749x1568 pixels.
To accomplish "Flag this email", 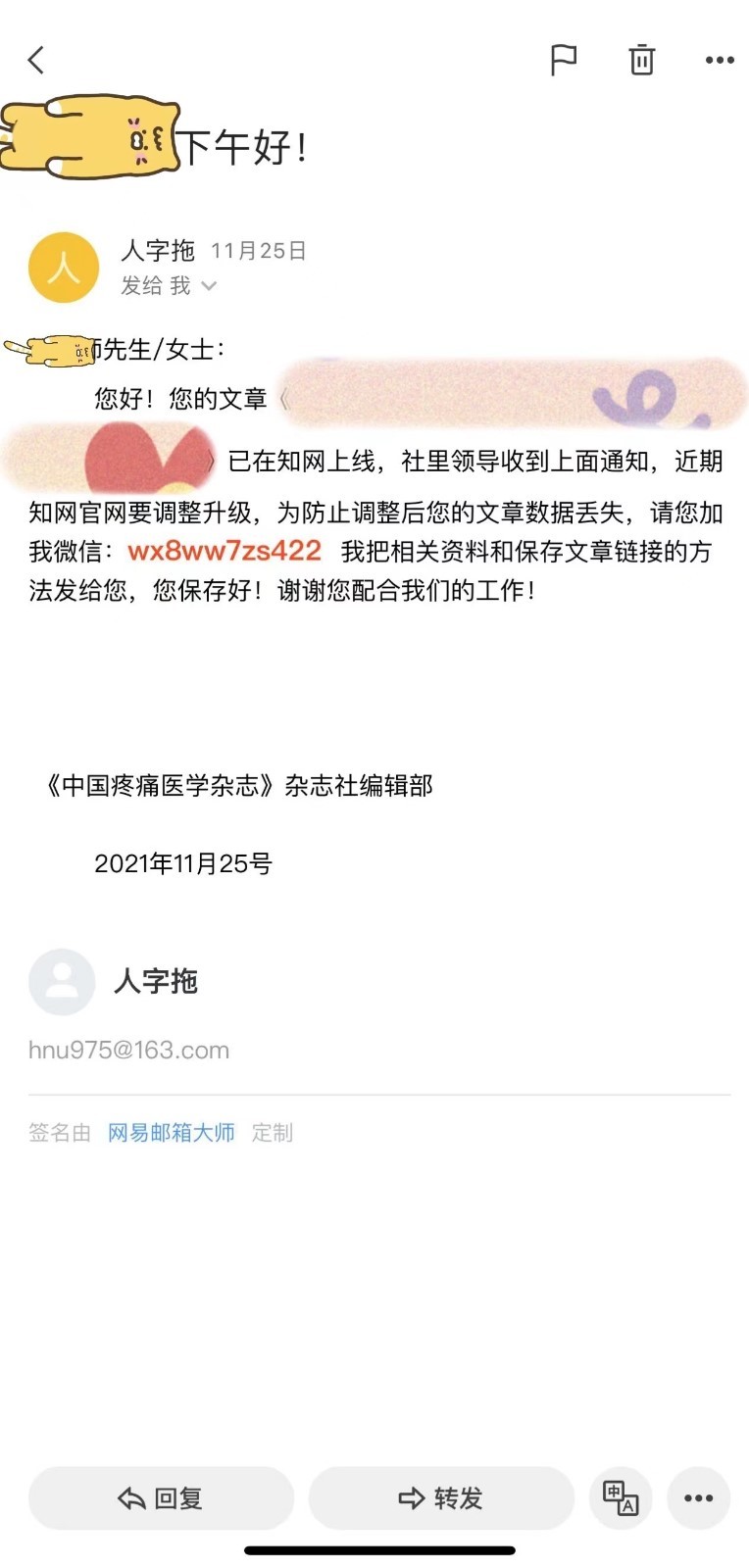I will 563,60.
